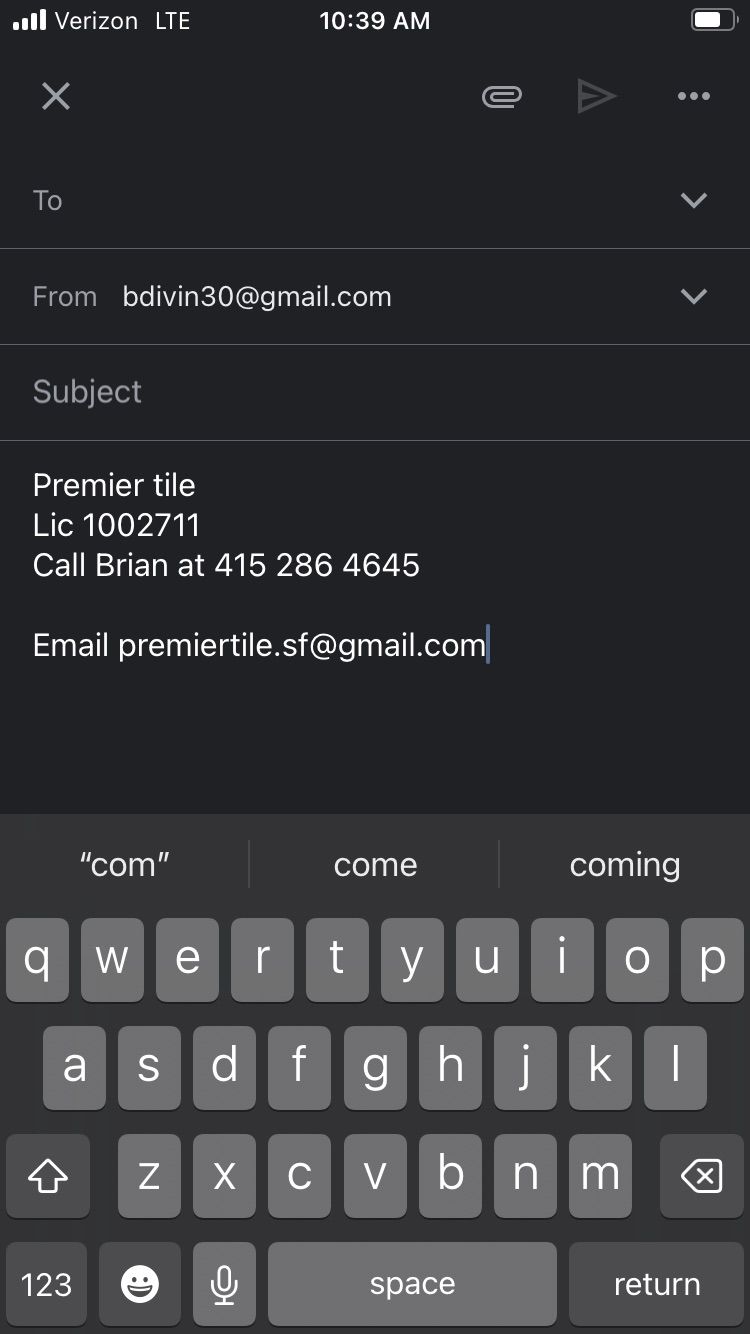This screenshot has height=1334, width=750.
Task: Switch to the 123 number keyboard
Action: pos(46,1284)
